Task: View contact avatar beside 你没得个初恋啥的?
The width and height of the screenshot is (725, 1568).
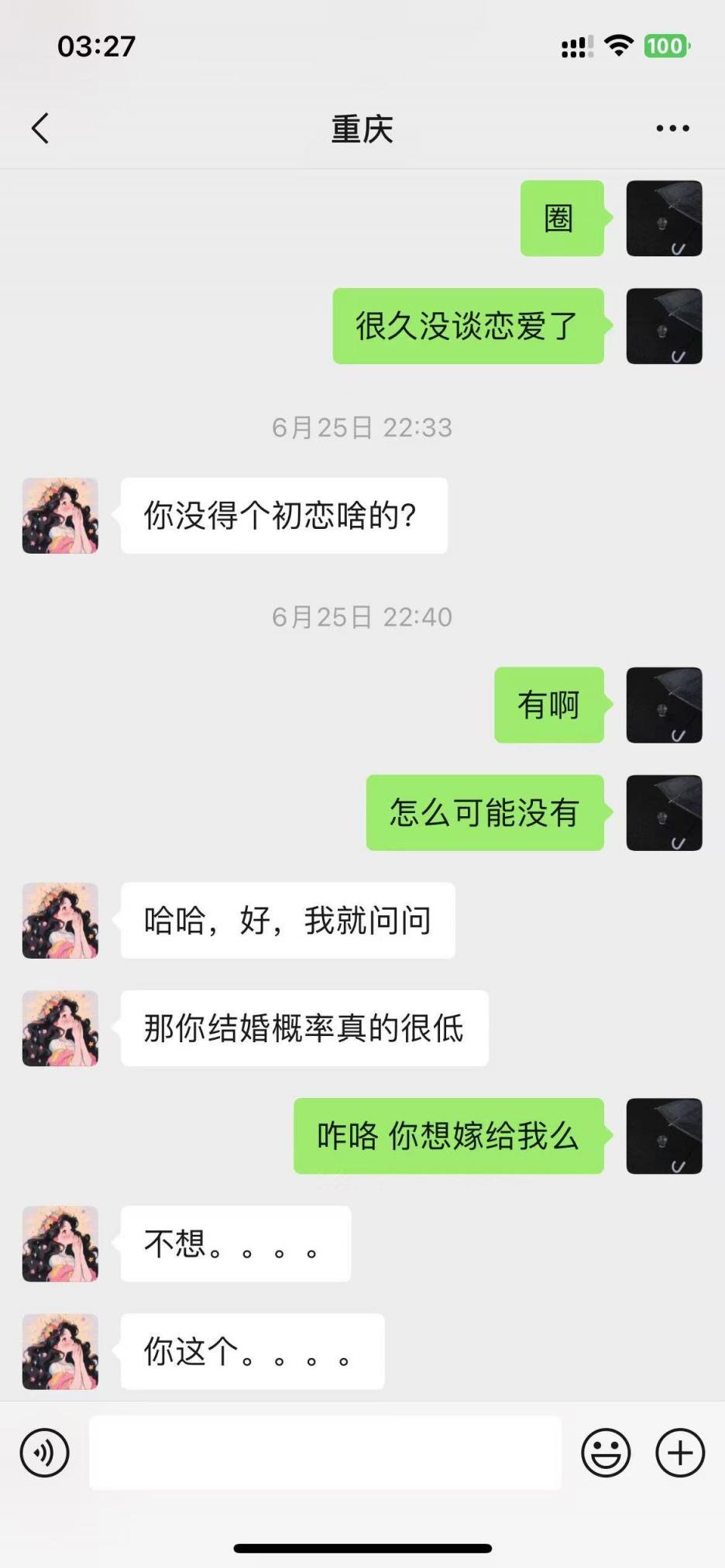Action: (x=60, y=516)
